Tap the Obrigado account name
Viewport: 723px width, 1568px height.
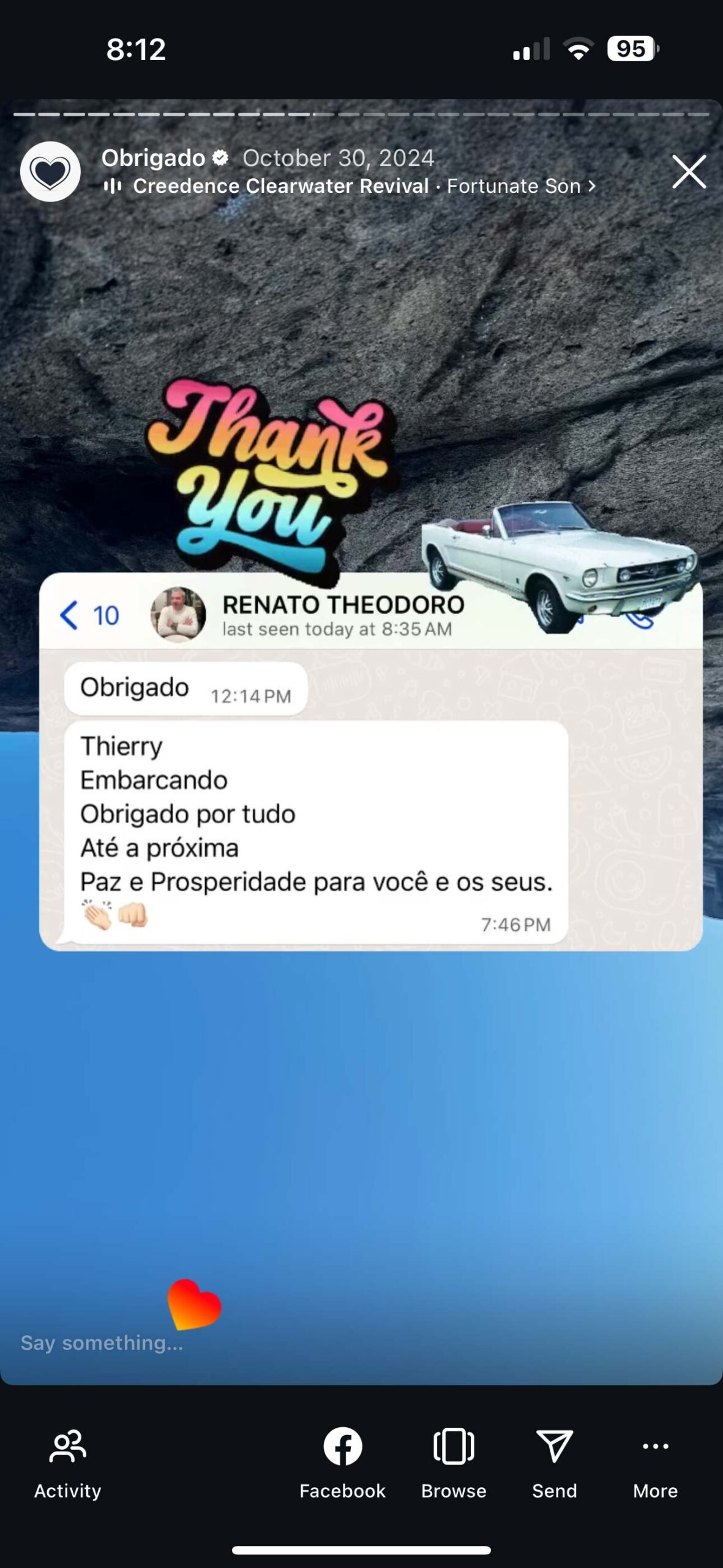click(x=153, y=157)
